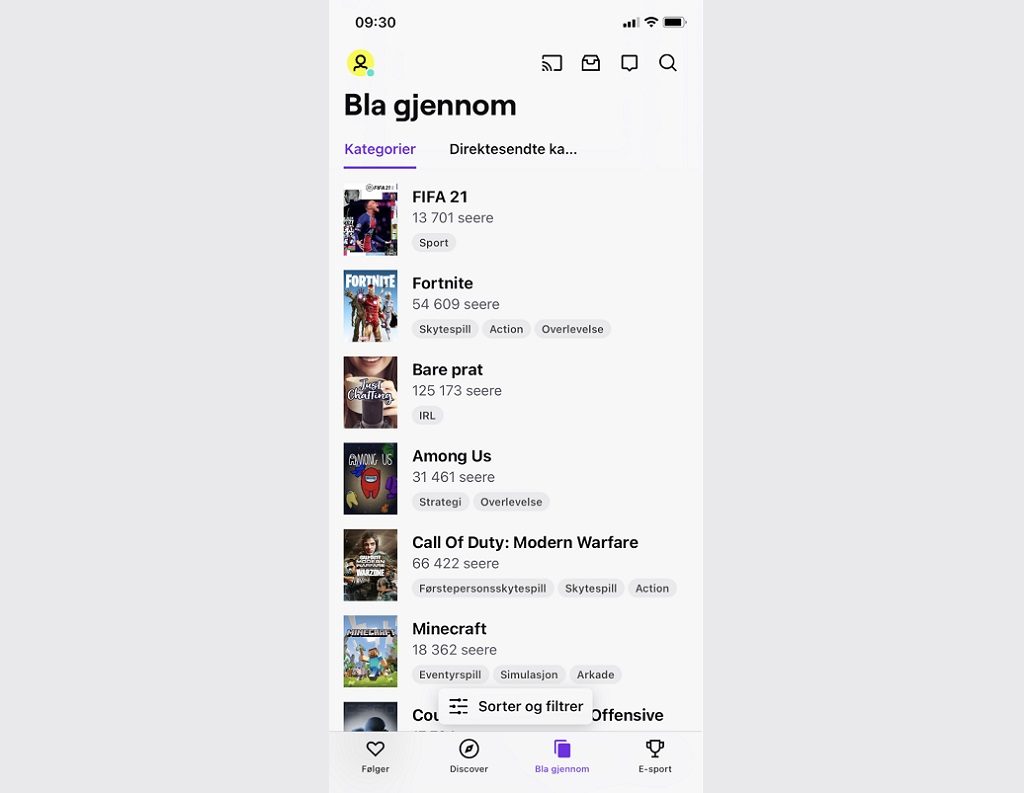Open the E-sport tab

tap(655, 757)
